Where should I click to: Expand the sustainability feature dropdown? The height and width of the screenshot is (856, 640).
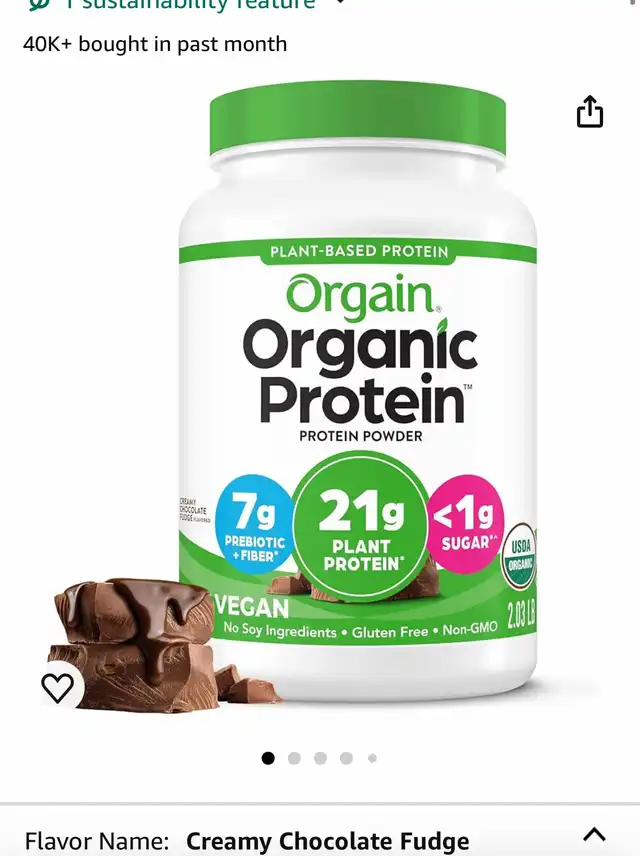[x=340, y=3]
